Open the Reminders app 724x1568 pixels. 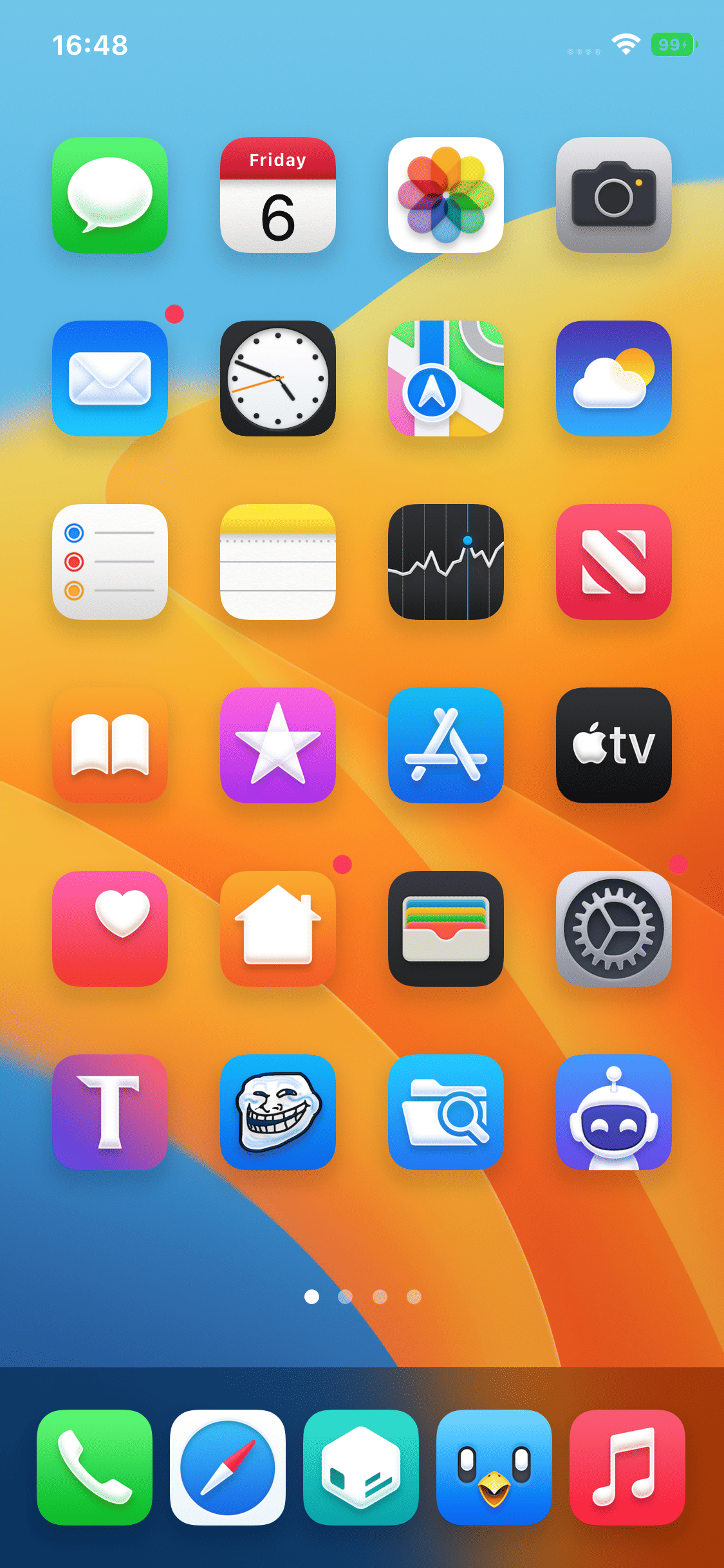(110, 562)
